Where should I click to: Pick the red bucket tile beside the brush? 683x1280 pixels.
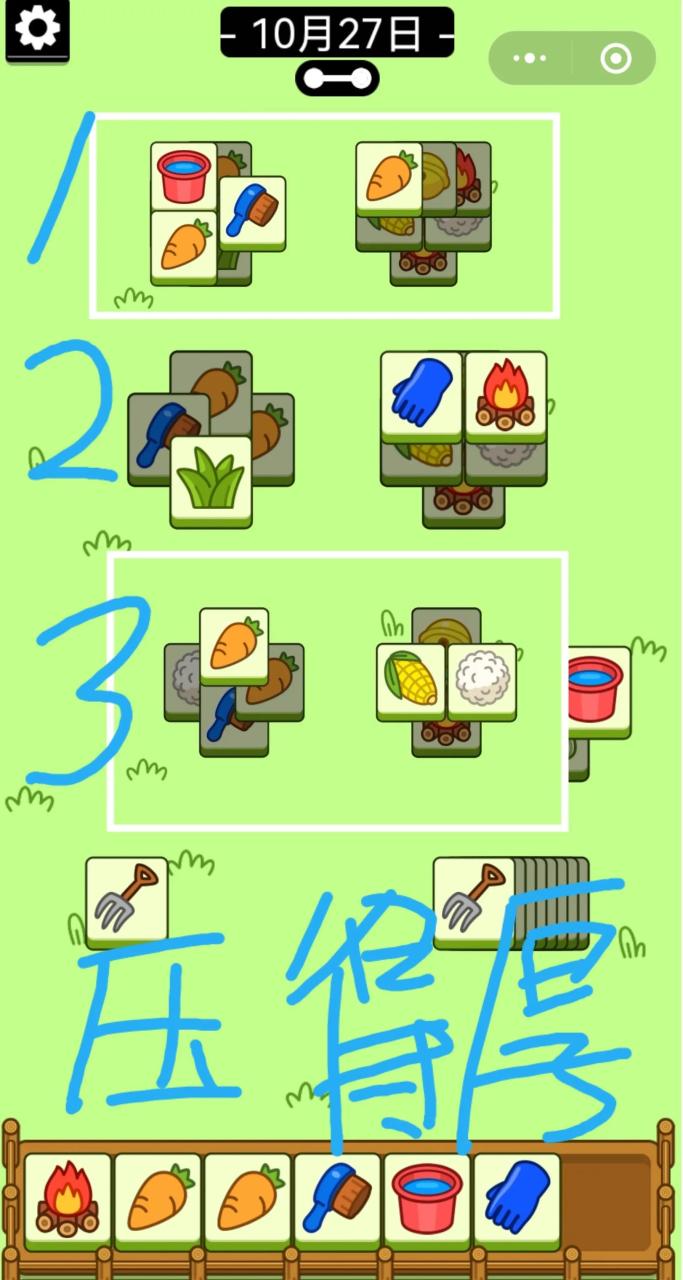click(x=183, y=174)
